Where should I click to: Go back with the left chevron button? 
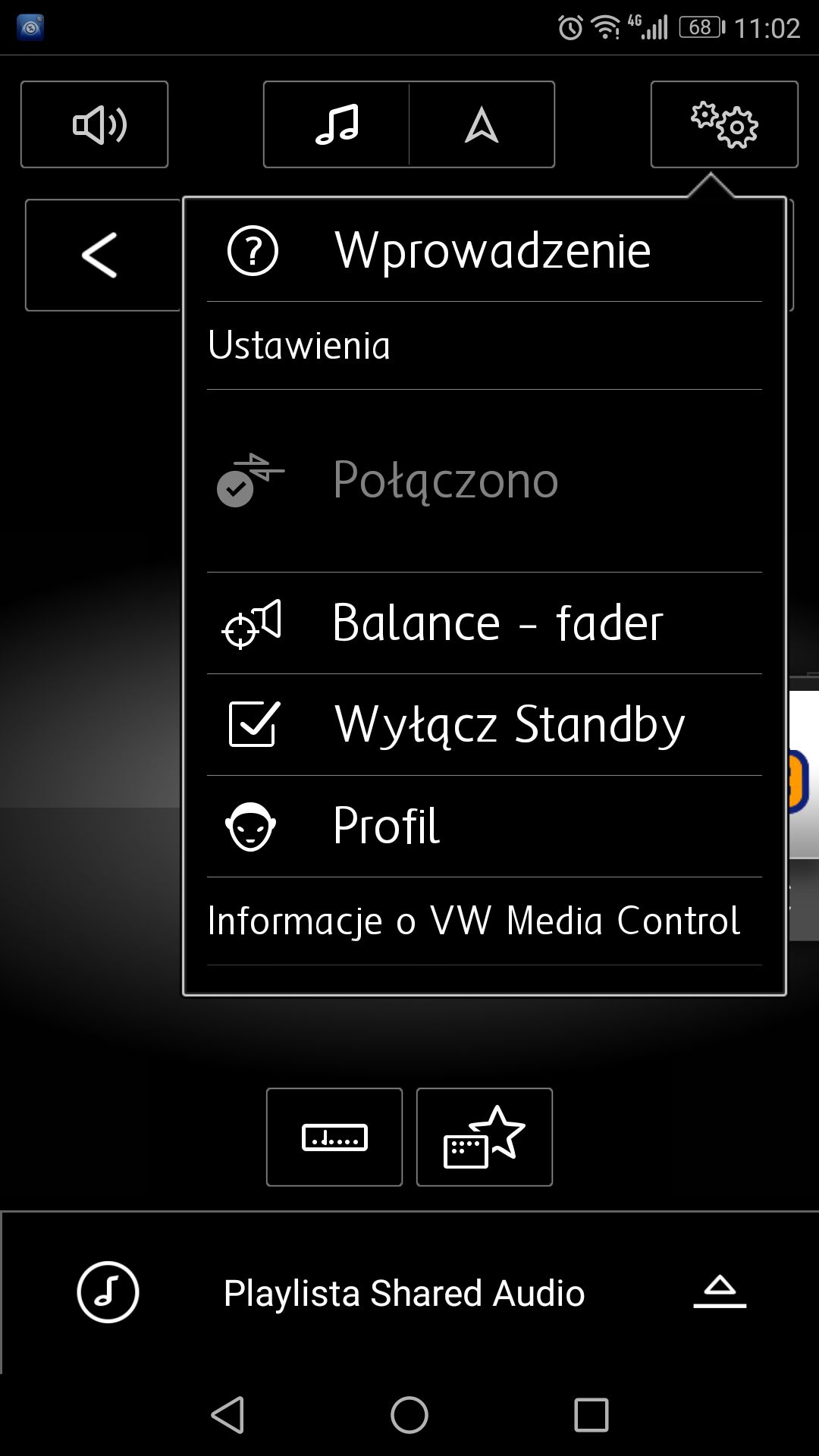(102, 255)
